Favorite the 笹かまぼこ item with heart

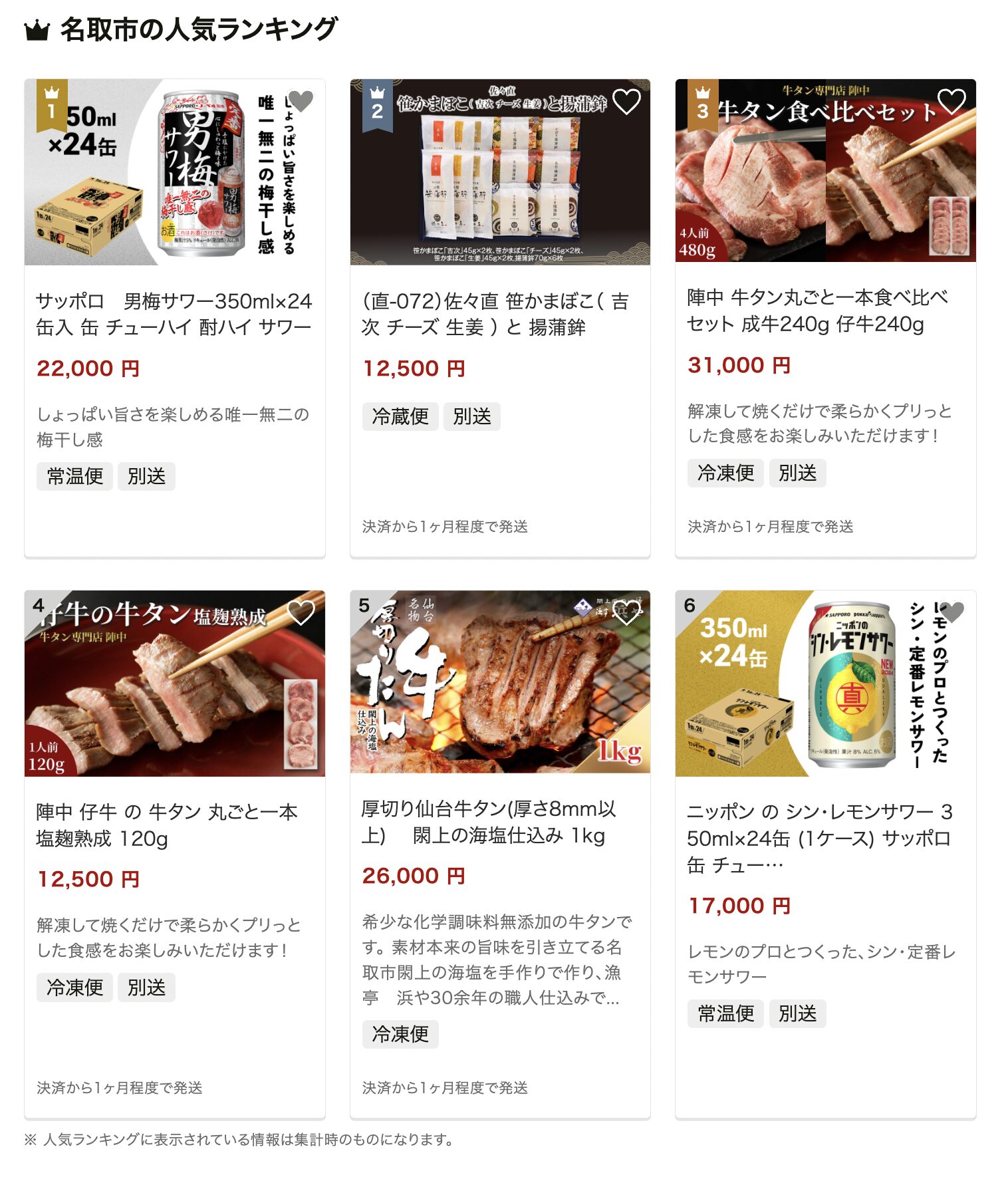626,101
